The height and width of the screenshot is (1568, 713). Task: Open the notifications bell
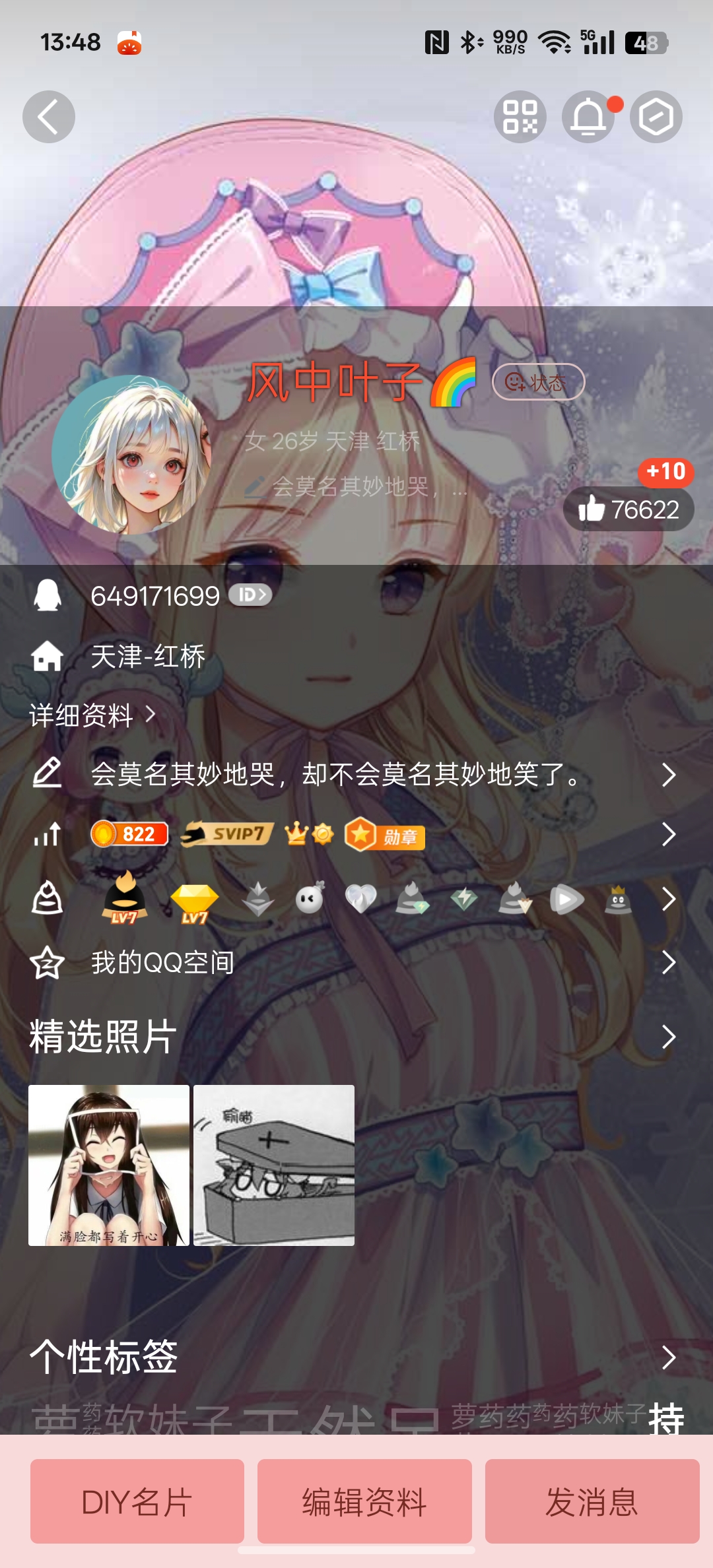coord(588,117)
